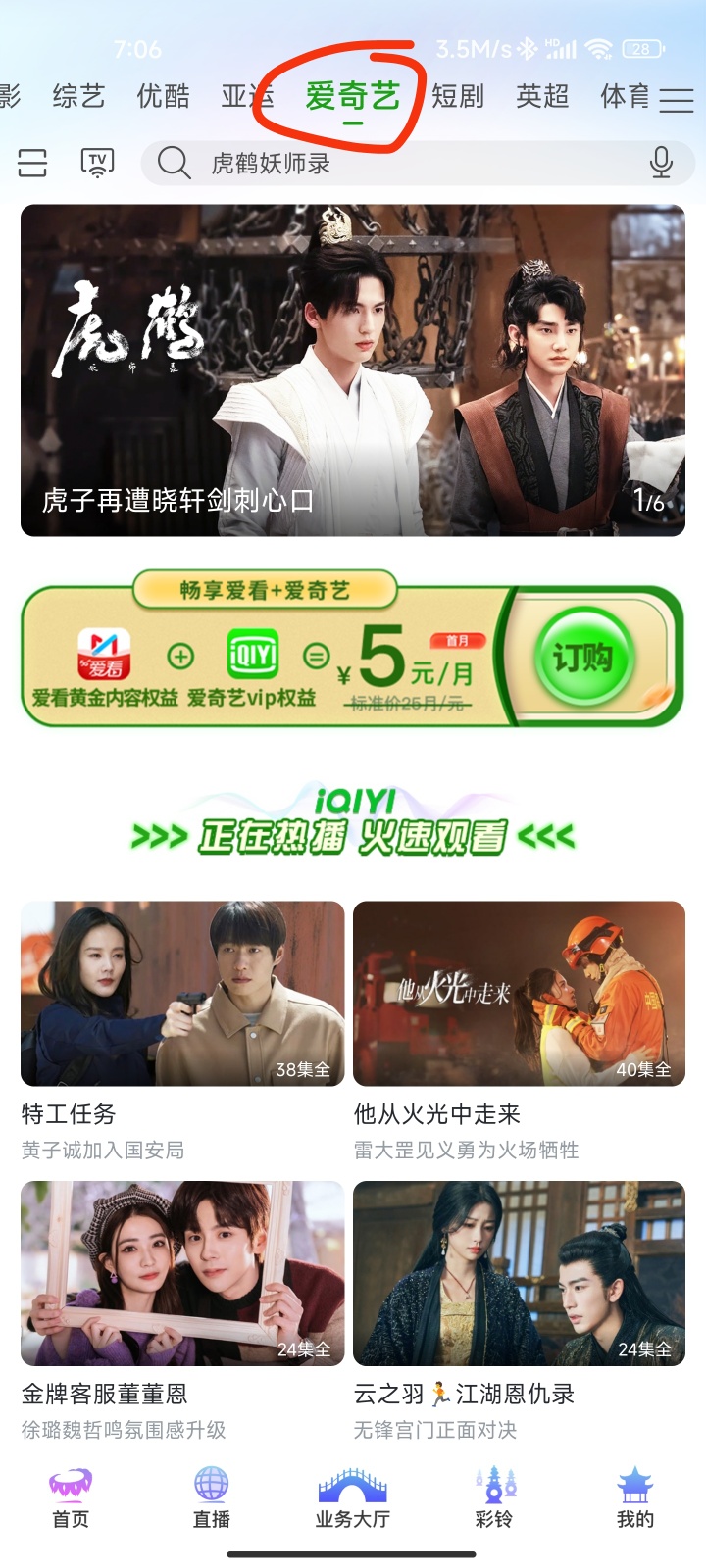The width and height of the screenshot is (706, 1568).
Task: Open the 业务大厅 bottom tab
Action: pos(353,1498)
